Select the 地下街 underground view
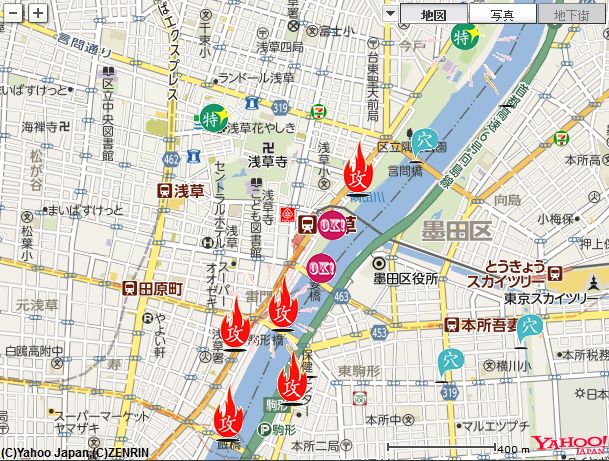This screenshot has height=461, width=609. coord(571,14)
